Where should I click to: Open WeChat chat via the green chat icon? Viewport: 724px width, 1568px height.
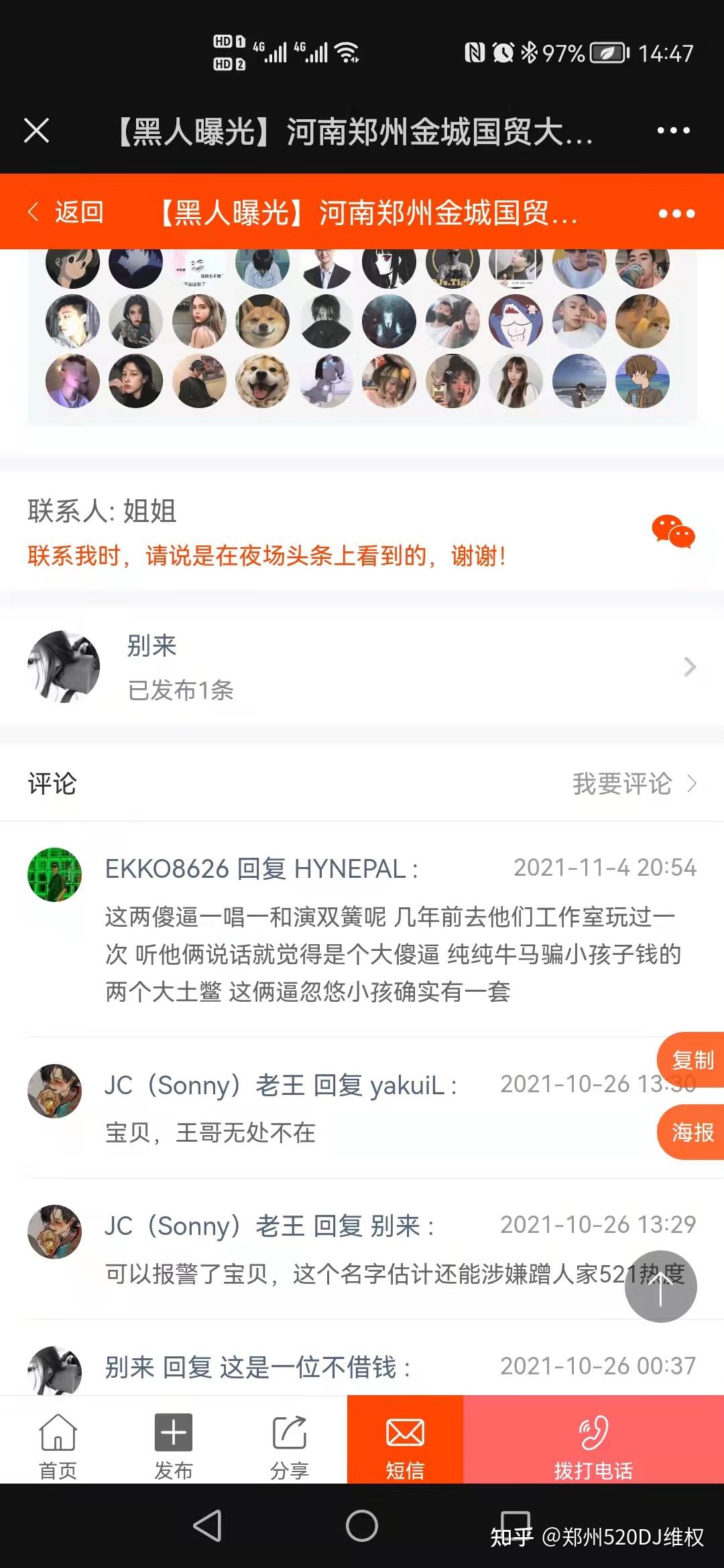[672, 532]
